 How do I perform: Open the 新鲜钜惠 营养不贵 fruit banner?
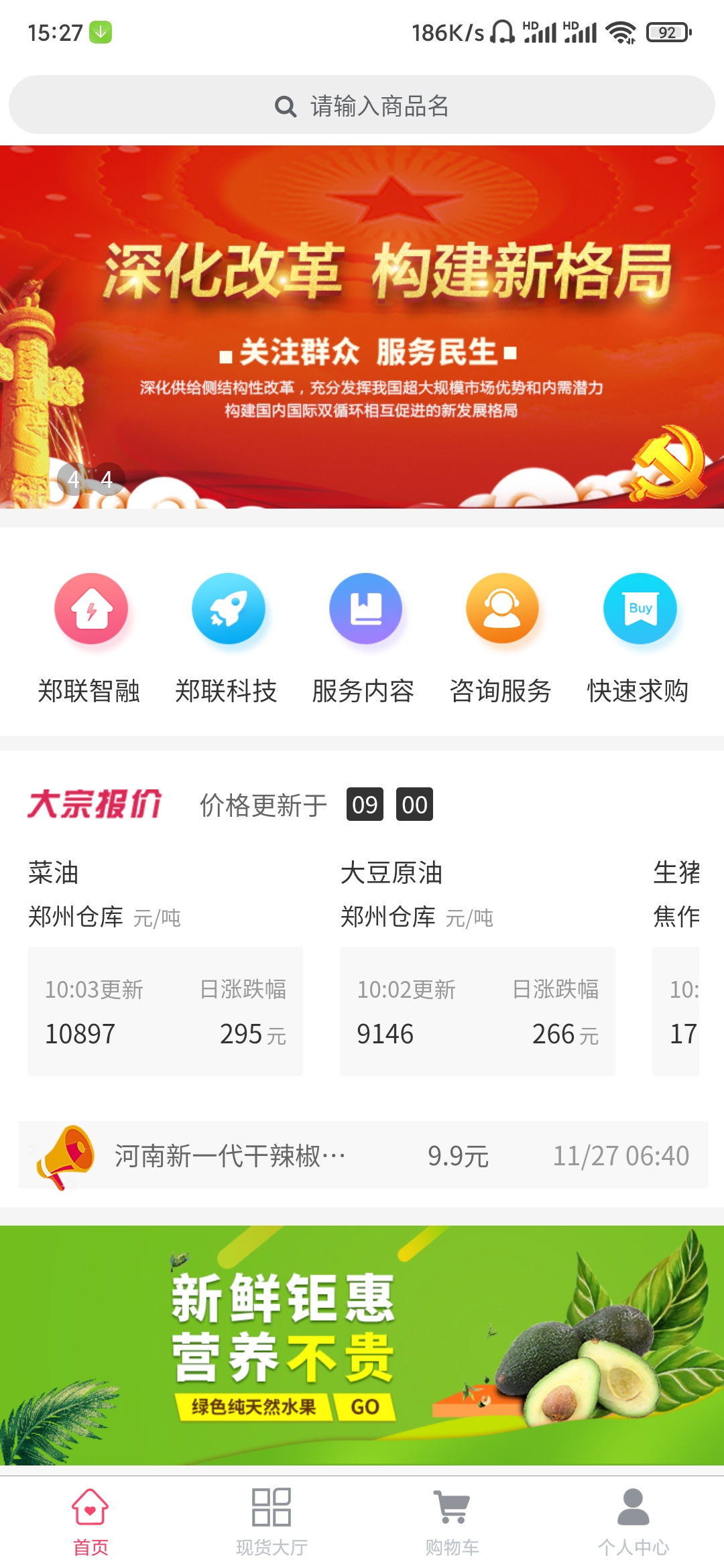point(362,1345)
